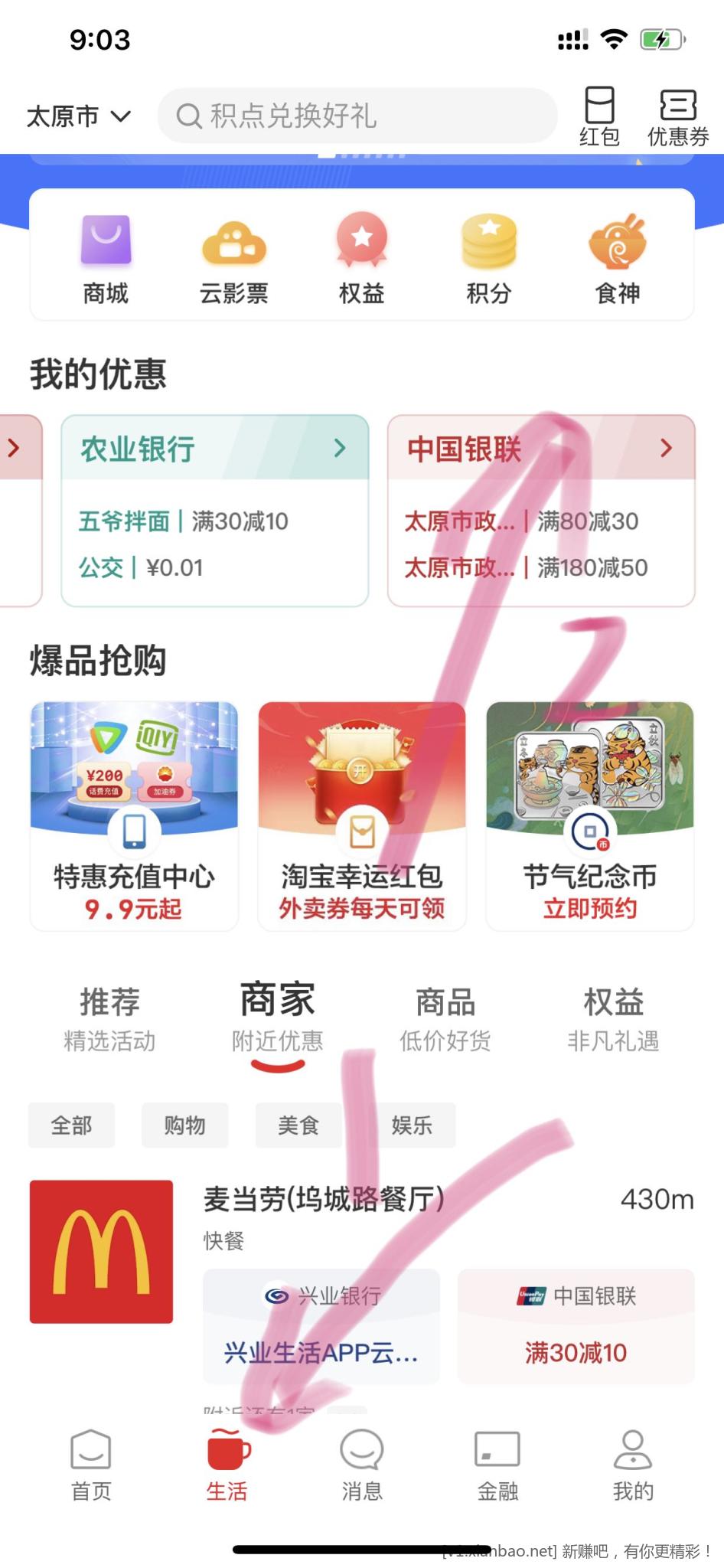
Task: Open the 商城 shortcut
Action: tap(106, 259)
